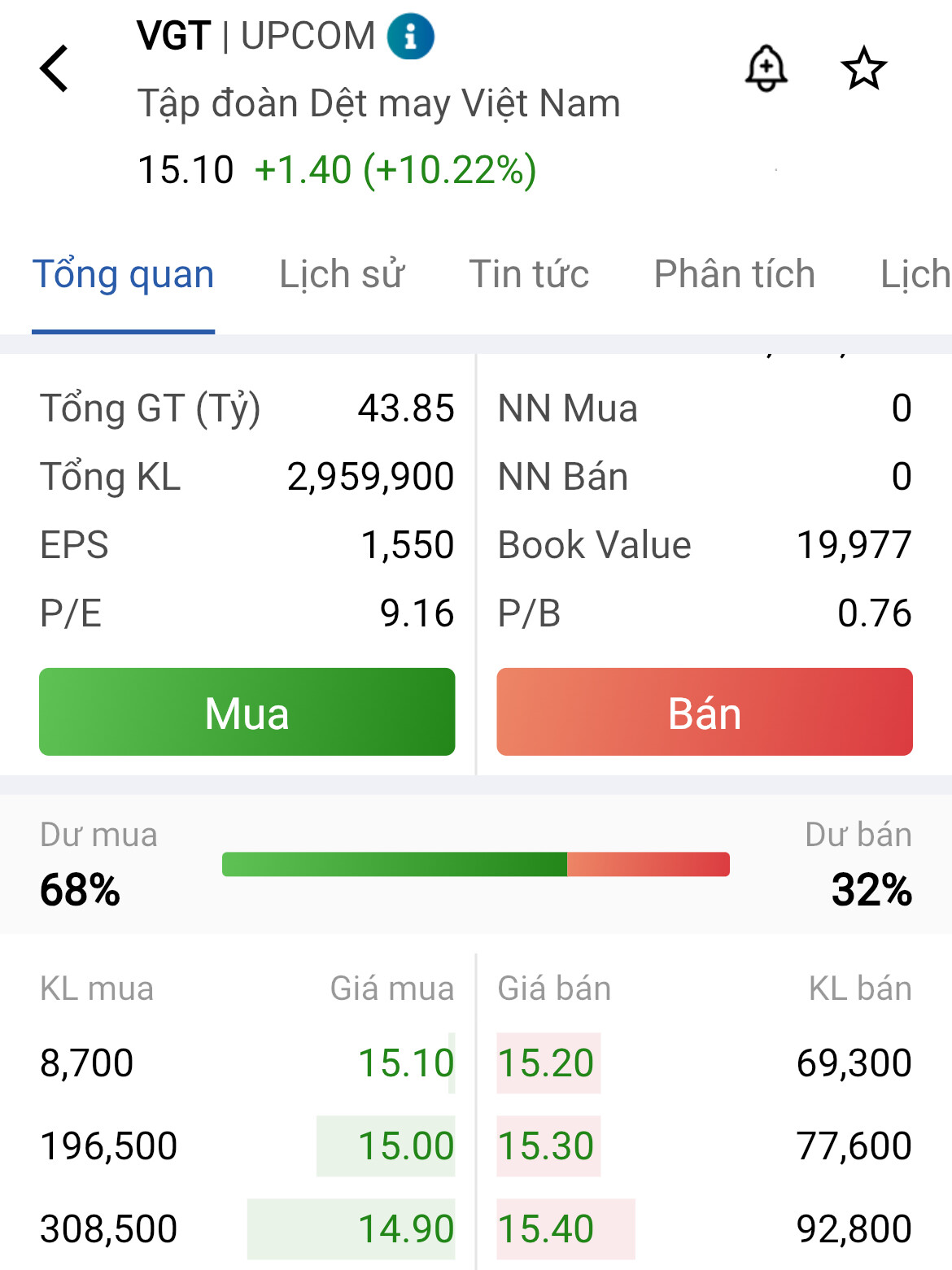Open the Tin tức tab
The width and height of the screenshot is (952, 1270).
529,275
